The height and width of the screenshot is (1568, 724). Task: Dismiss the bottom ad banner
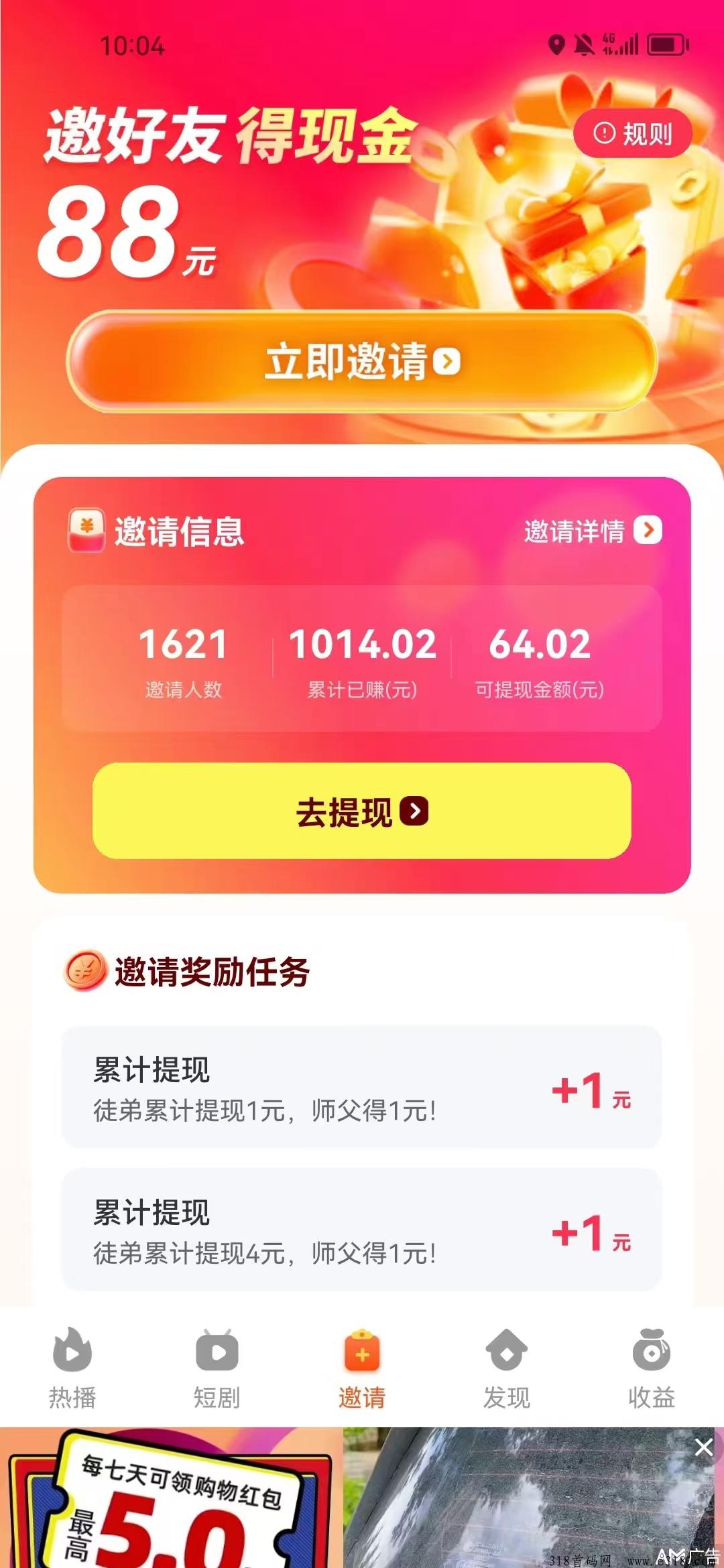[703, 1447]
